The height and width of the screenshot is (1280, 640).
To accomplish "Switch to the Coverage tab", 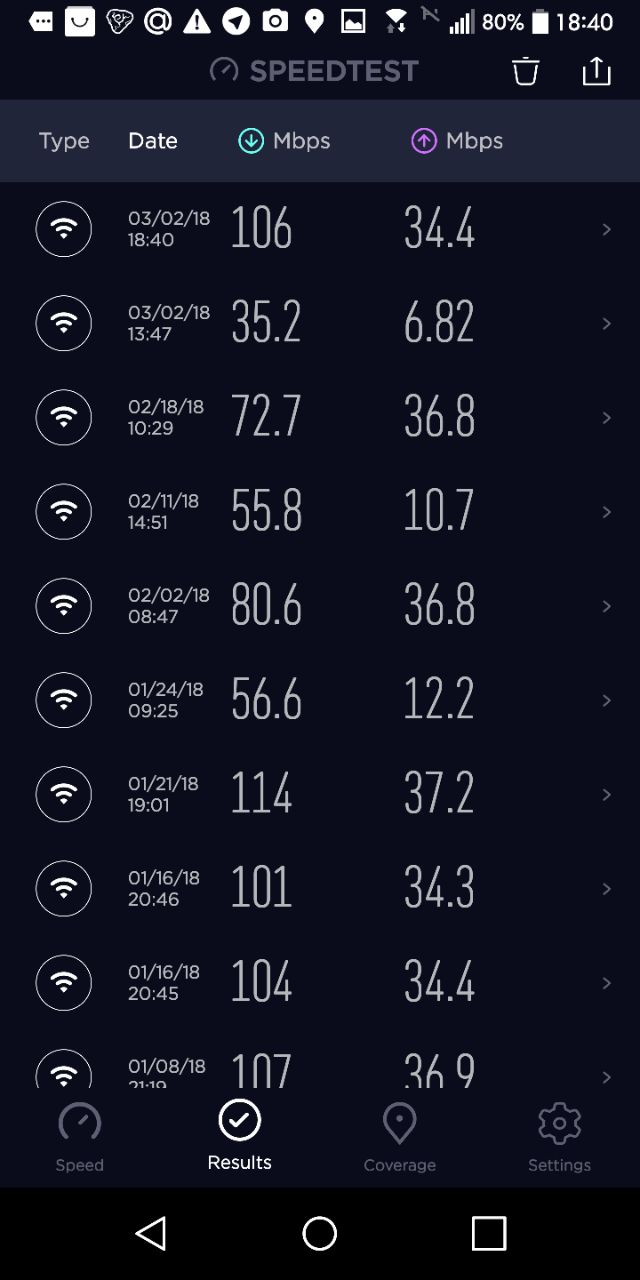I will point(400,1138).
